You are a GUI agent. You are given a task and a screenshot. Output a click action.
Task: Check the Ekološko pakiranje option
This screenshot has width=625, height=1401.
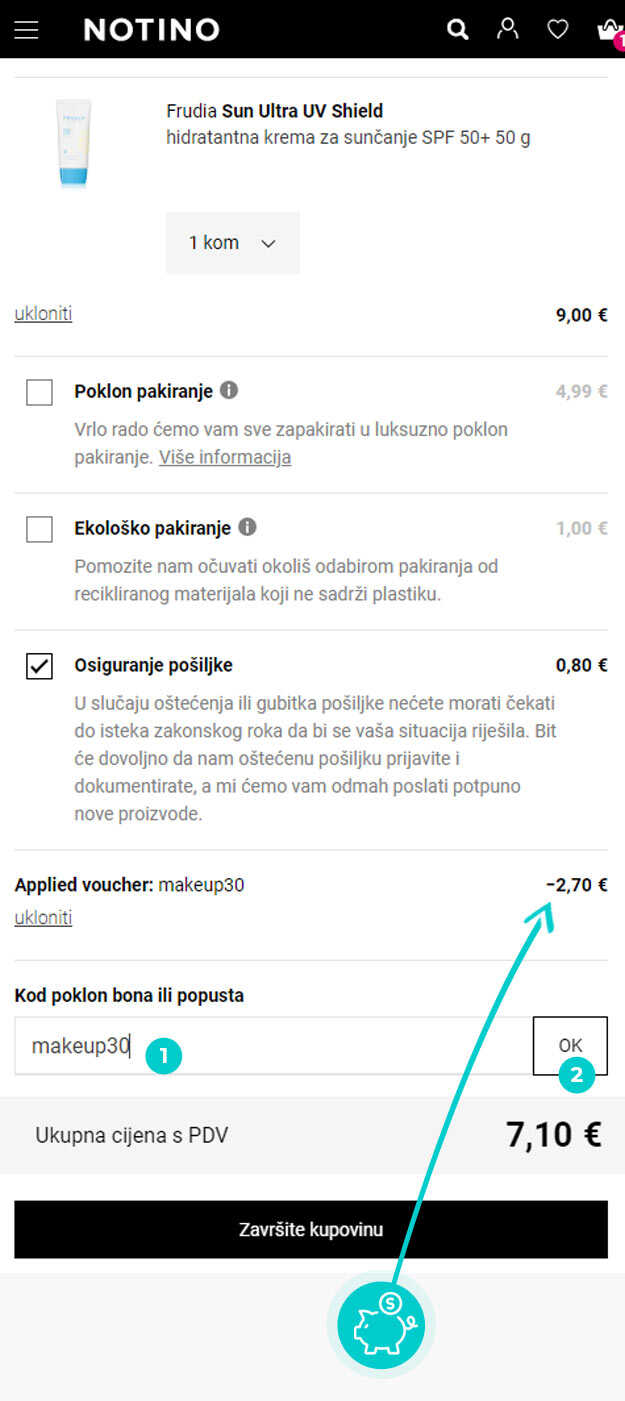[x=39, y=529]
